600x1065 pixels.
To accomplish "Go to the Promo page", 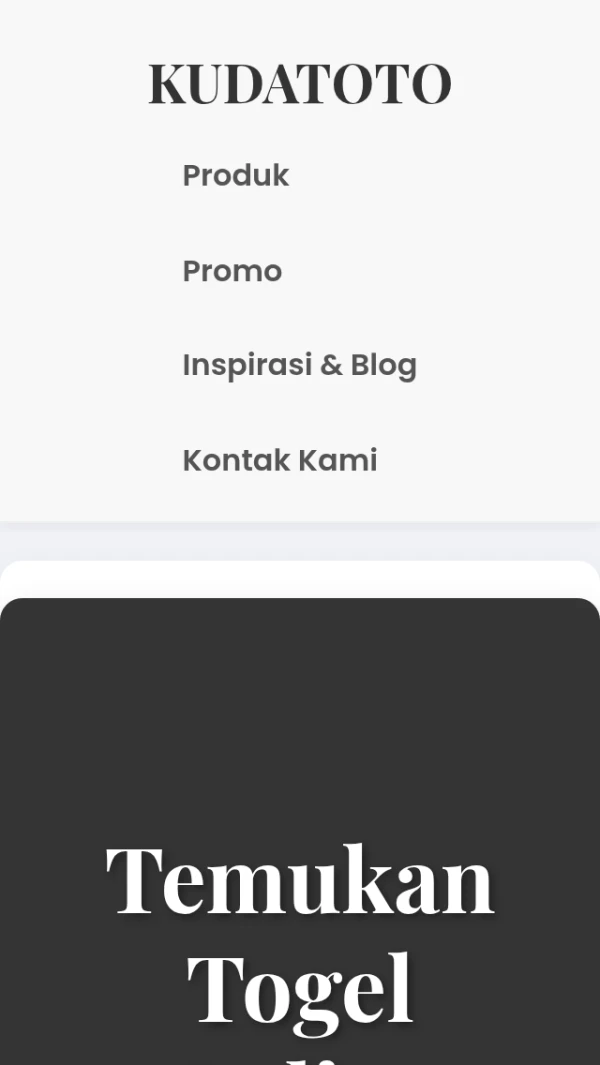I will pos(232,271).
